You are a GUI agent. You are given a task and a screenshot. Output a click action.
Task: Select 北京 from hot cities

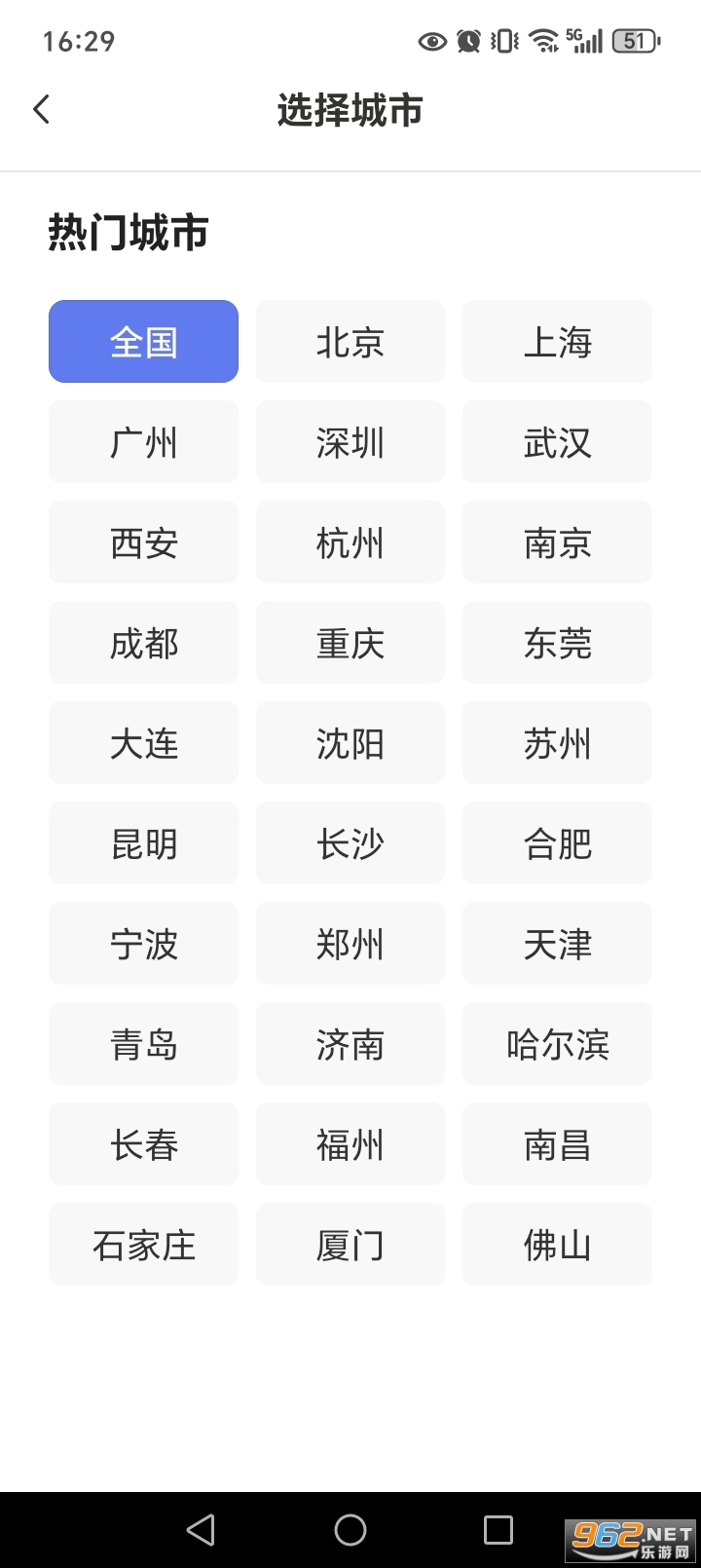(350, 341)
